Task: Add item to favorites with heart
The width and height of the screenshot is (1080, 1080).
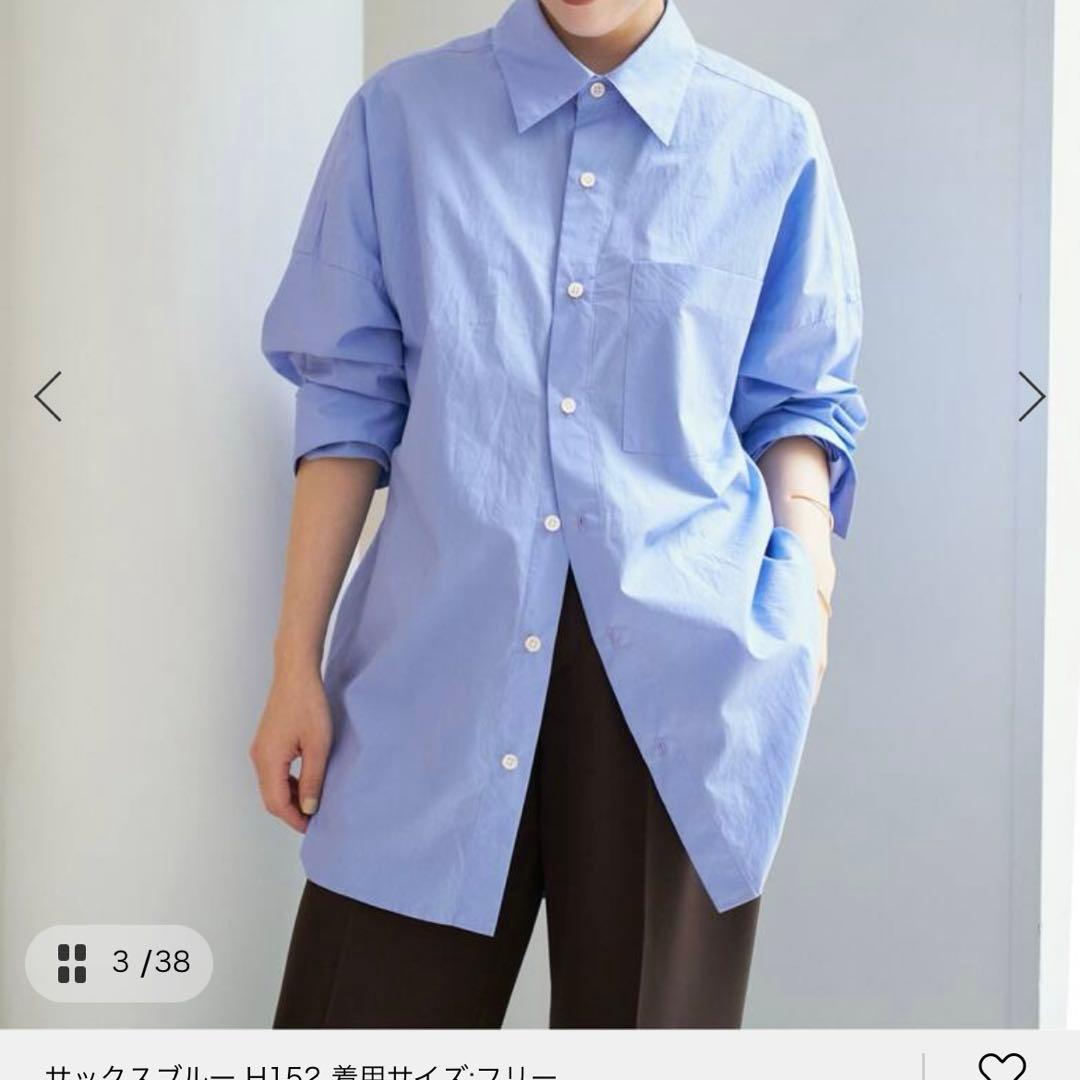Action: point(1001,1066)
